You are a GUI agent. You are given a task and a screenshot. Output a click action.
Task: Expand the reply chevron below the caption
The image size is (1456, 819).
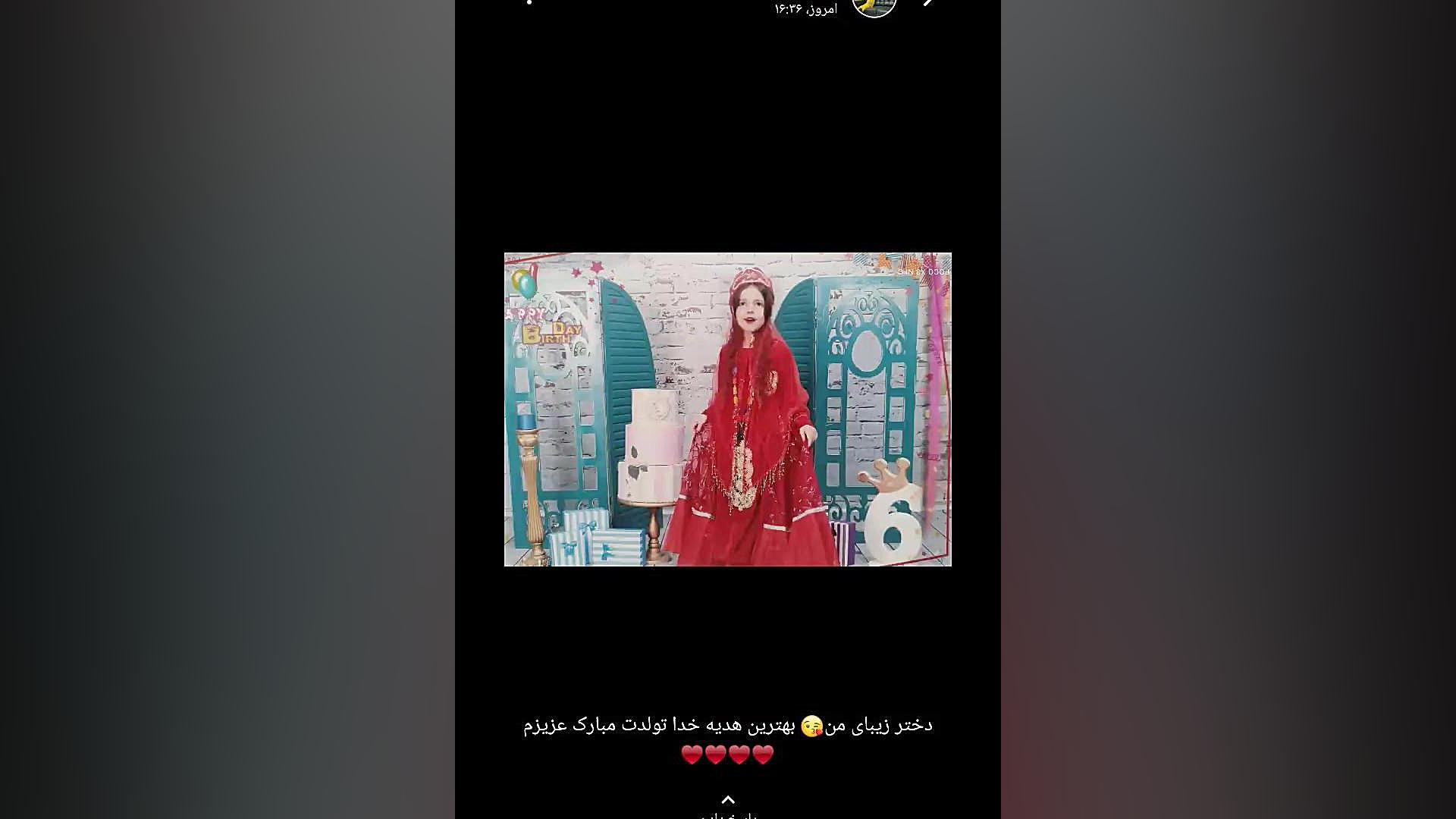[727, 800]
